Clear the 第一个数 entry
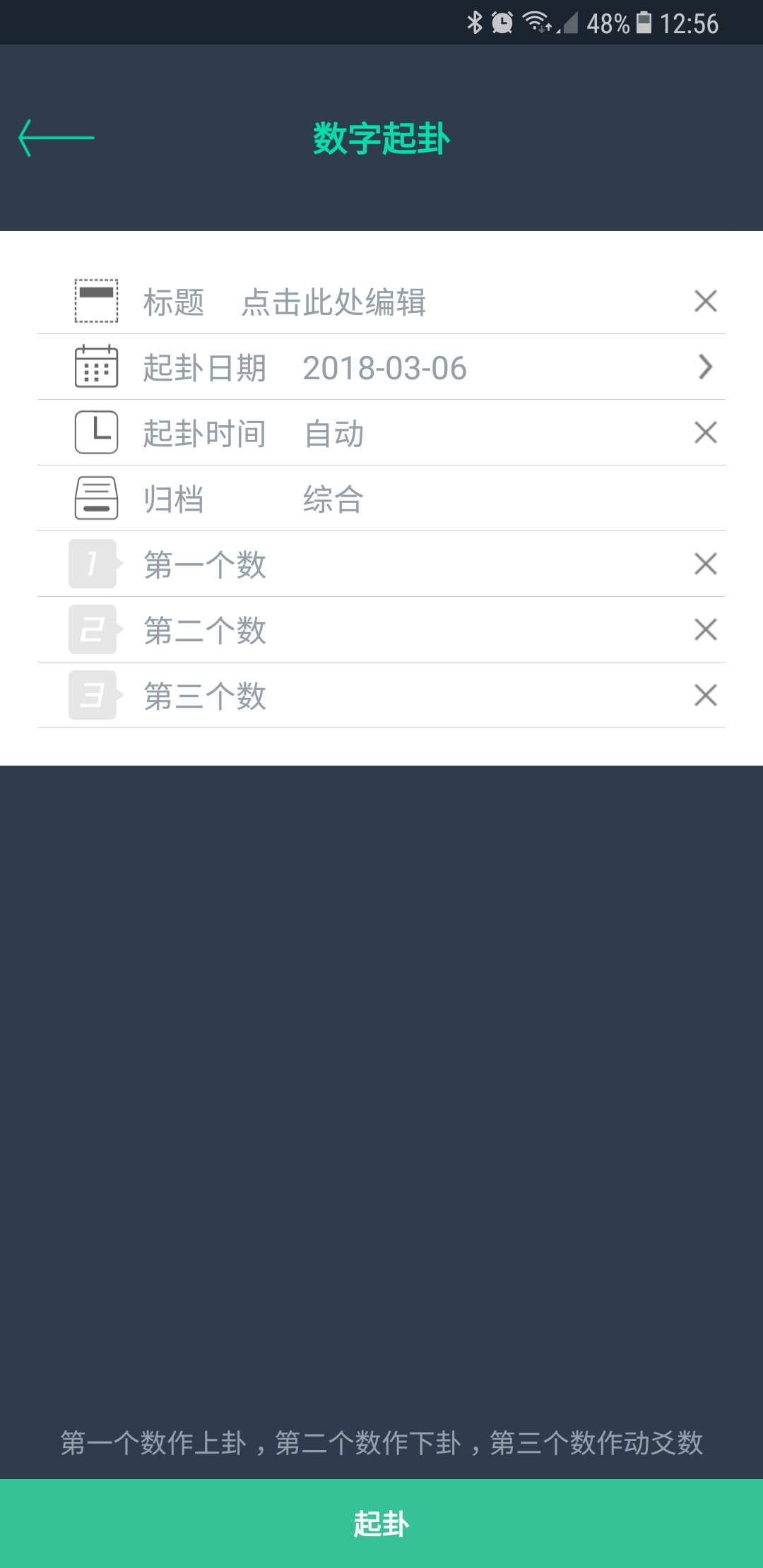The width and height of the screenshot is (763, 1568). coord(704,564)
